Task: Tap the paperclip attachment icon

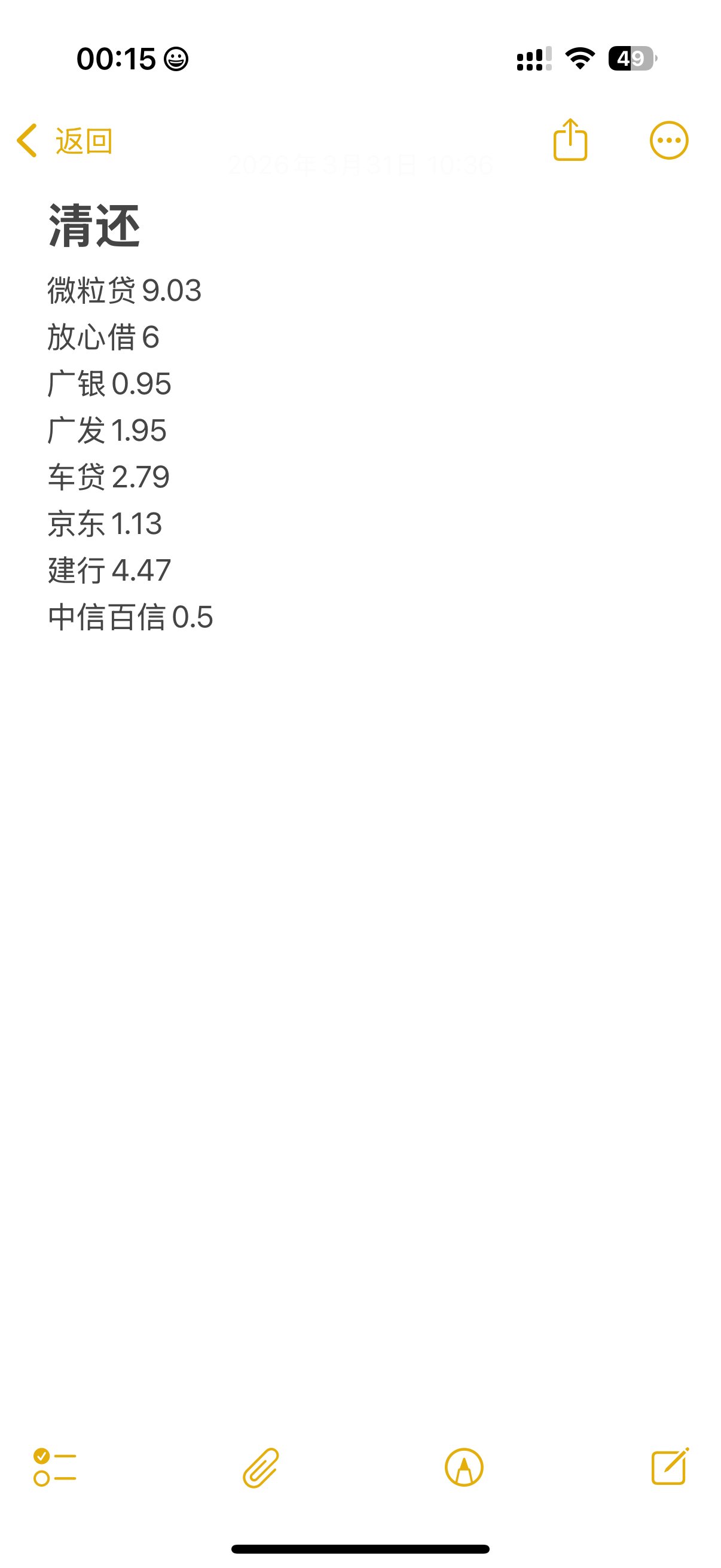Action: (261, 1468)
